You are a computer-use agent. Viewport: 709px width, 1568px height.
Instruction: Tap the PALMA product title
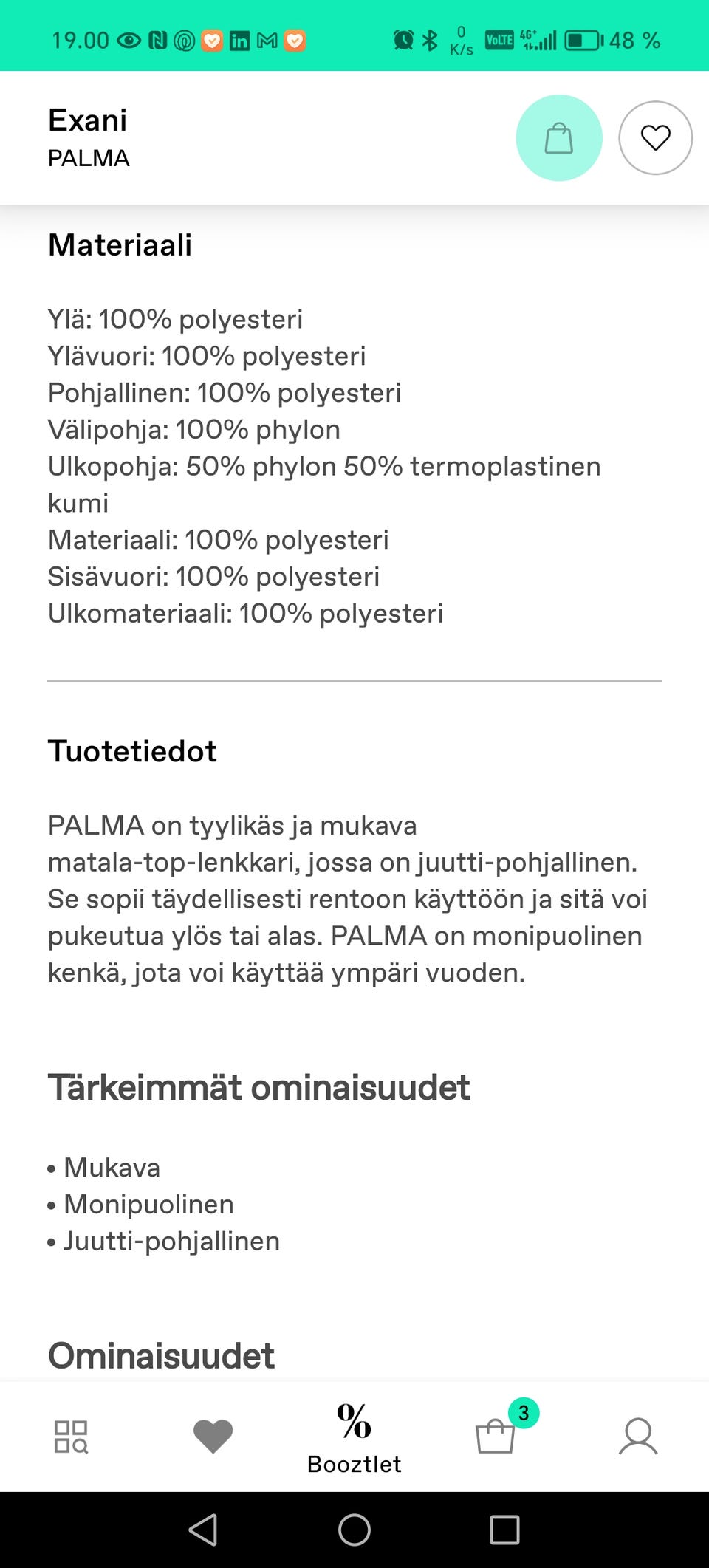click(x=89, y=157)
